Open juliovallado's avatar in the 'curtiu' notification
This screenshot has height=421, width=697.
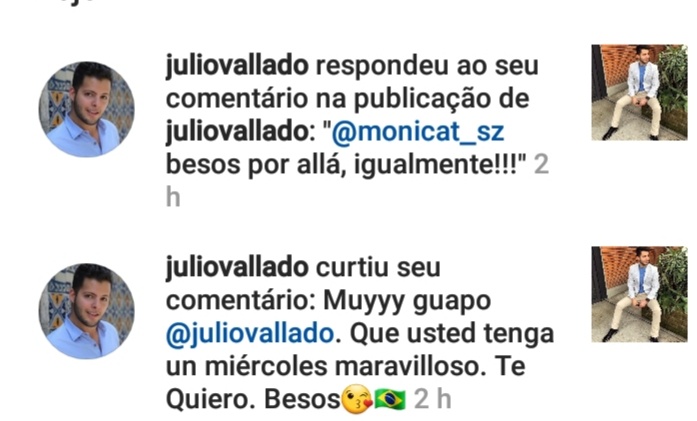(x=86, y=311)
